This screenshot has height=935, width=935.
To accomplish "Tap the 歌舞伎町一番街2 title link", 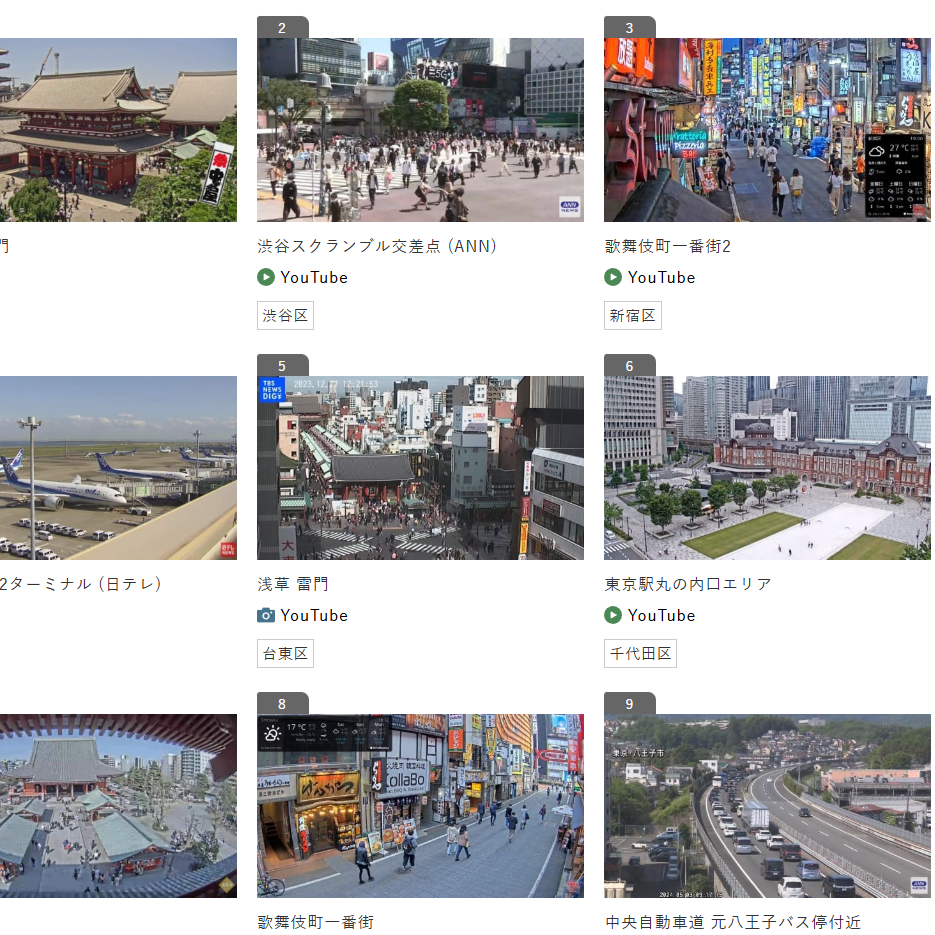I will click(x=667, y=246).
